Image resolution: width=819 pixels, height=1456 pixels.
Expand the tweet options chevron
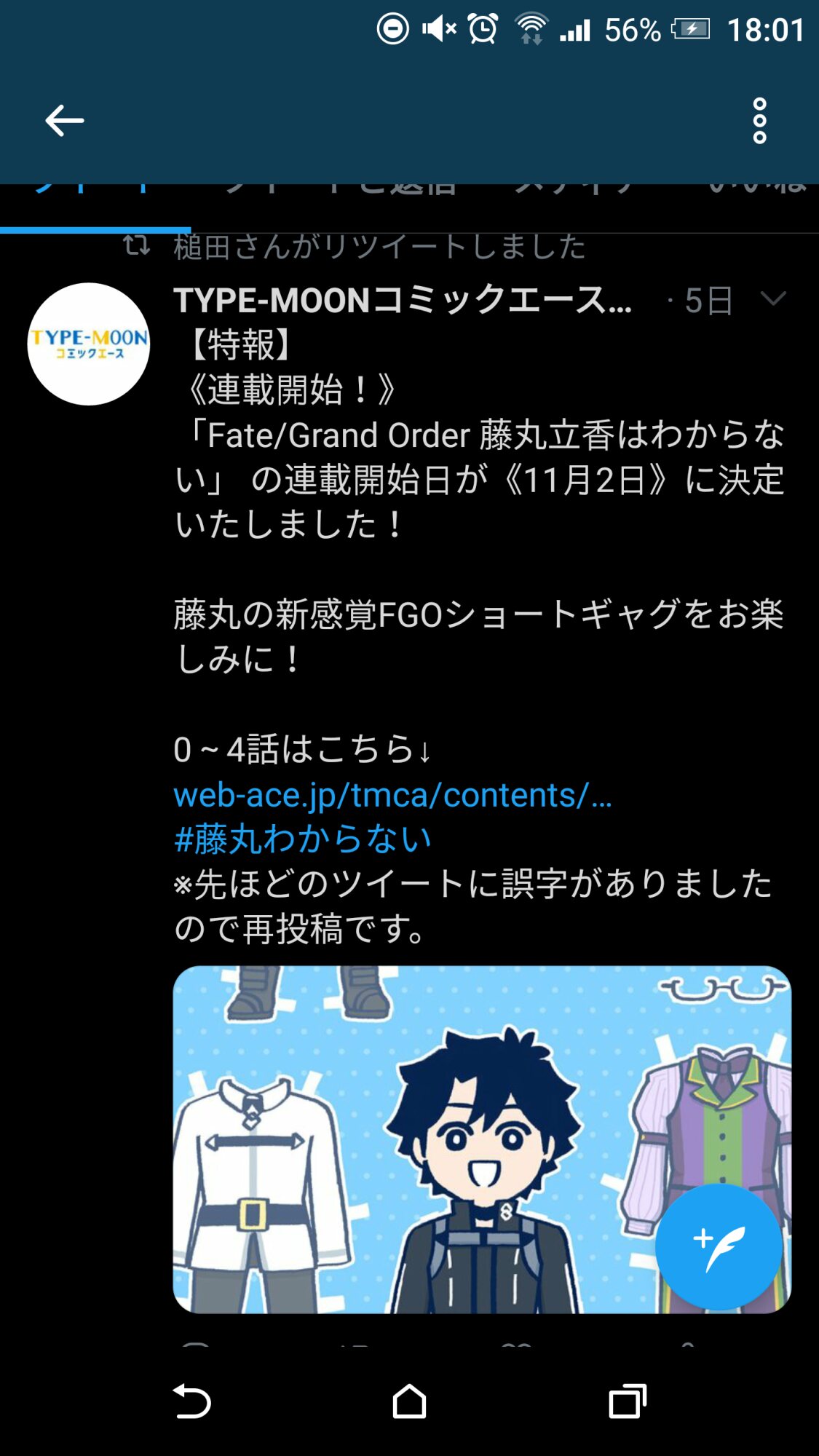[x=772, y=299]
